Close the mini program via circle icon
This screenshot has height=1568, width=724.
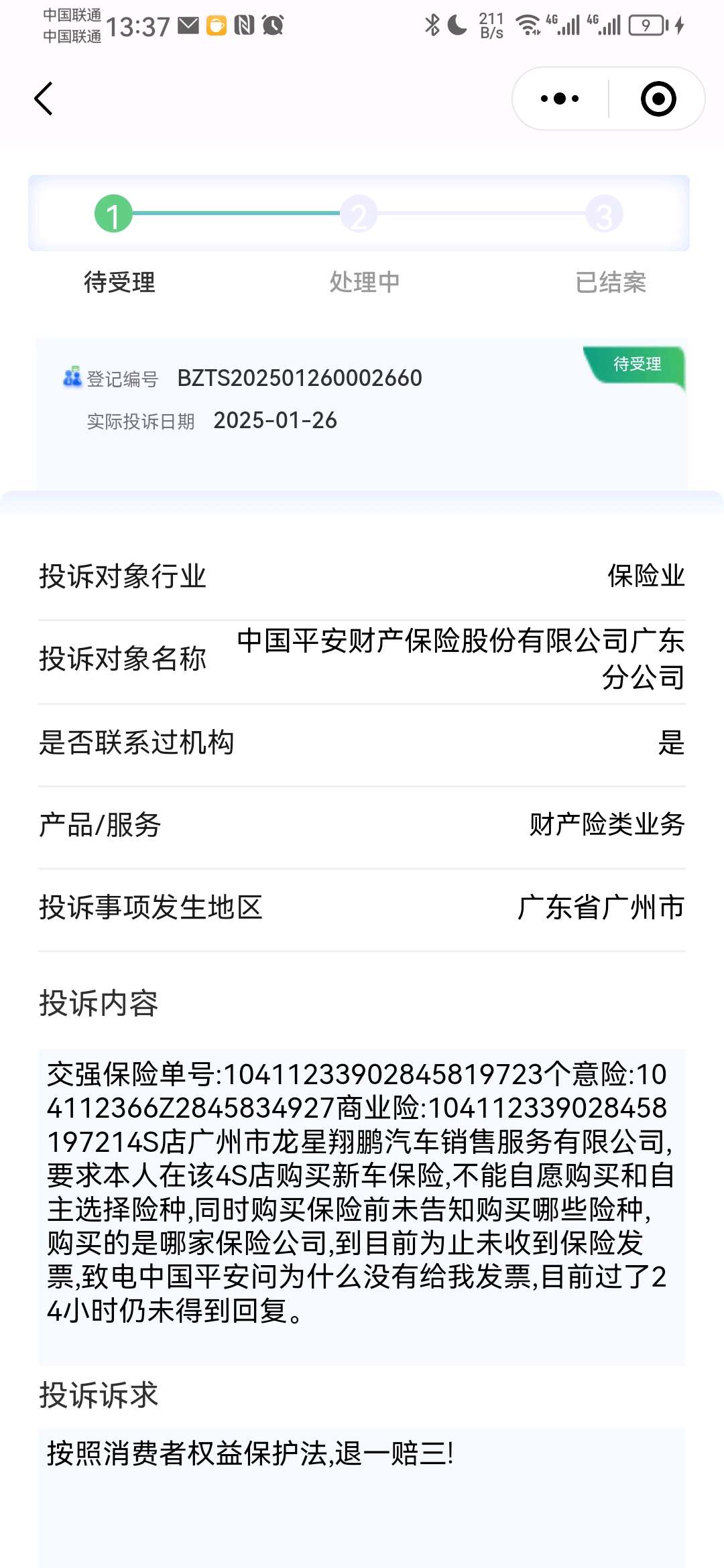(658, 99)
